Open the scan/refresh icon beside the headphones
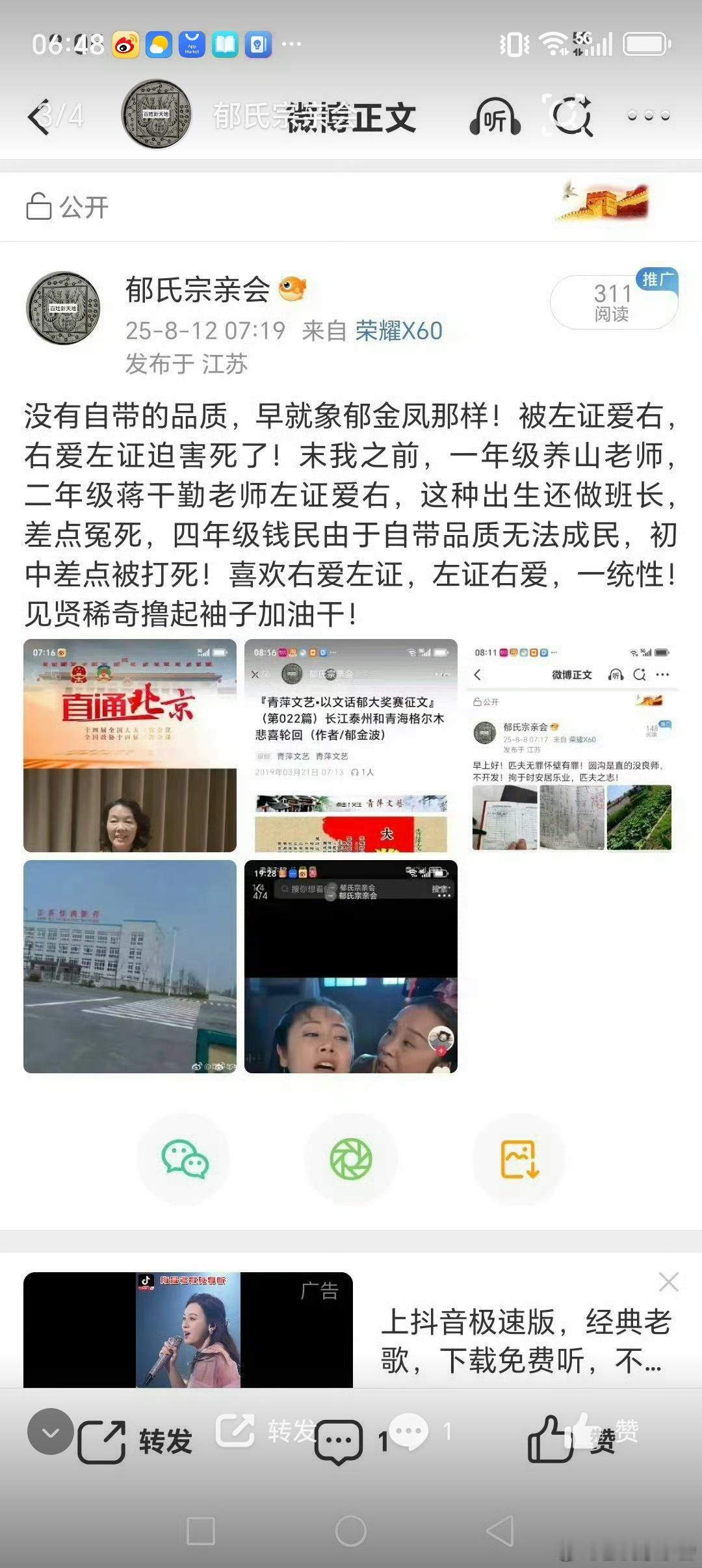Viewport: 702px width, 1568px height. tap(570, 116)
